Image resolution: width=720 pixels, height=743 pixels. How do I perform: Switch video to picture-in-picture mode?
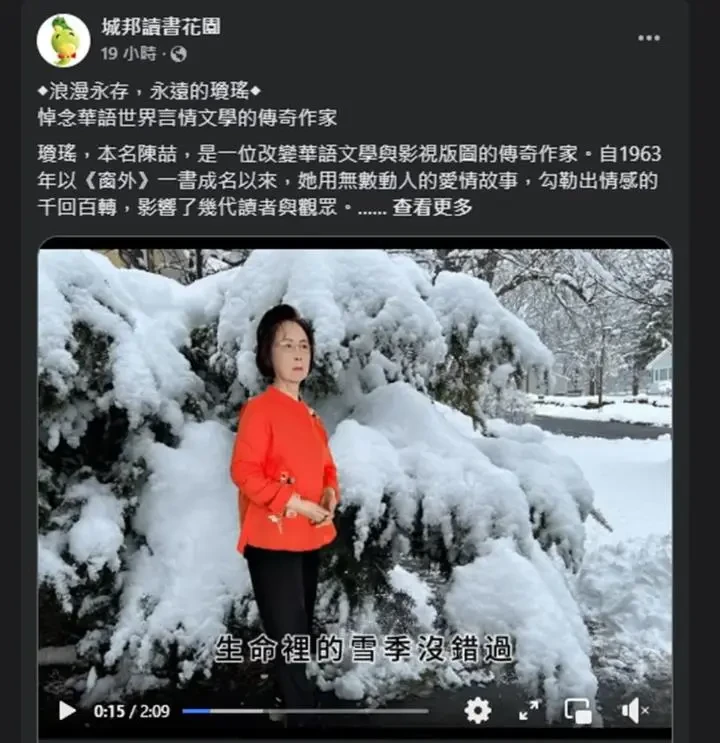(x=578, y=711)
